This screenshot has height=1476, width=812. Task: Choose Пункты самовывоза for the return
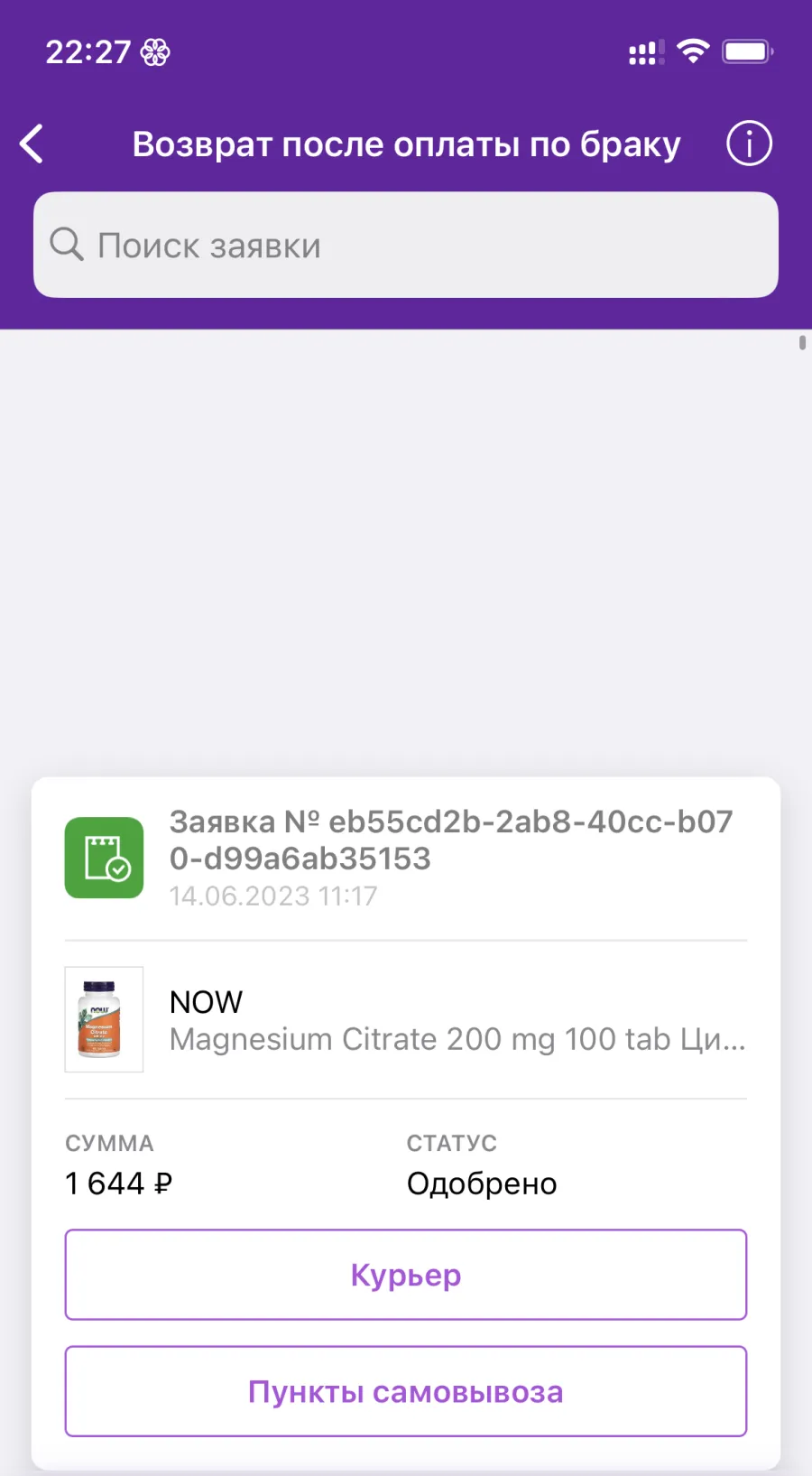point(406,1391)
